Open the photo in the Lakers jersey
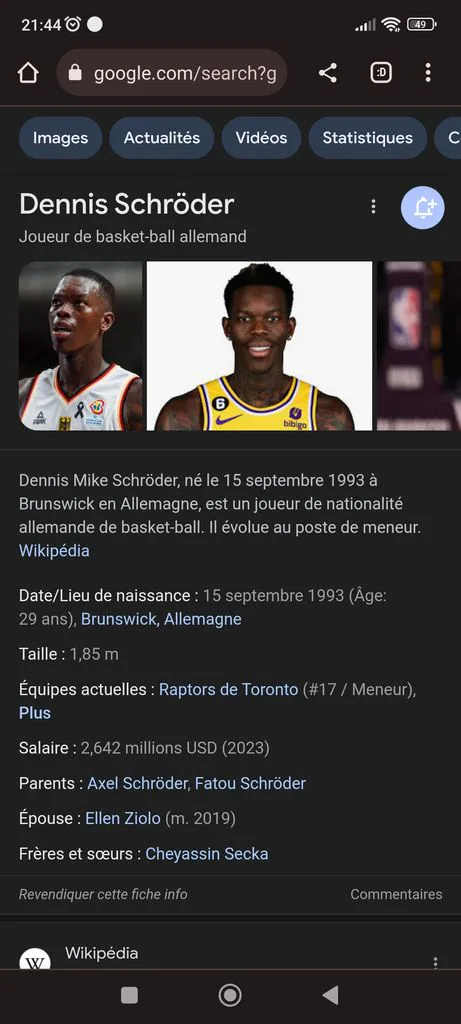The image size is (461, 1024). coord(259,346)
